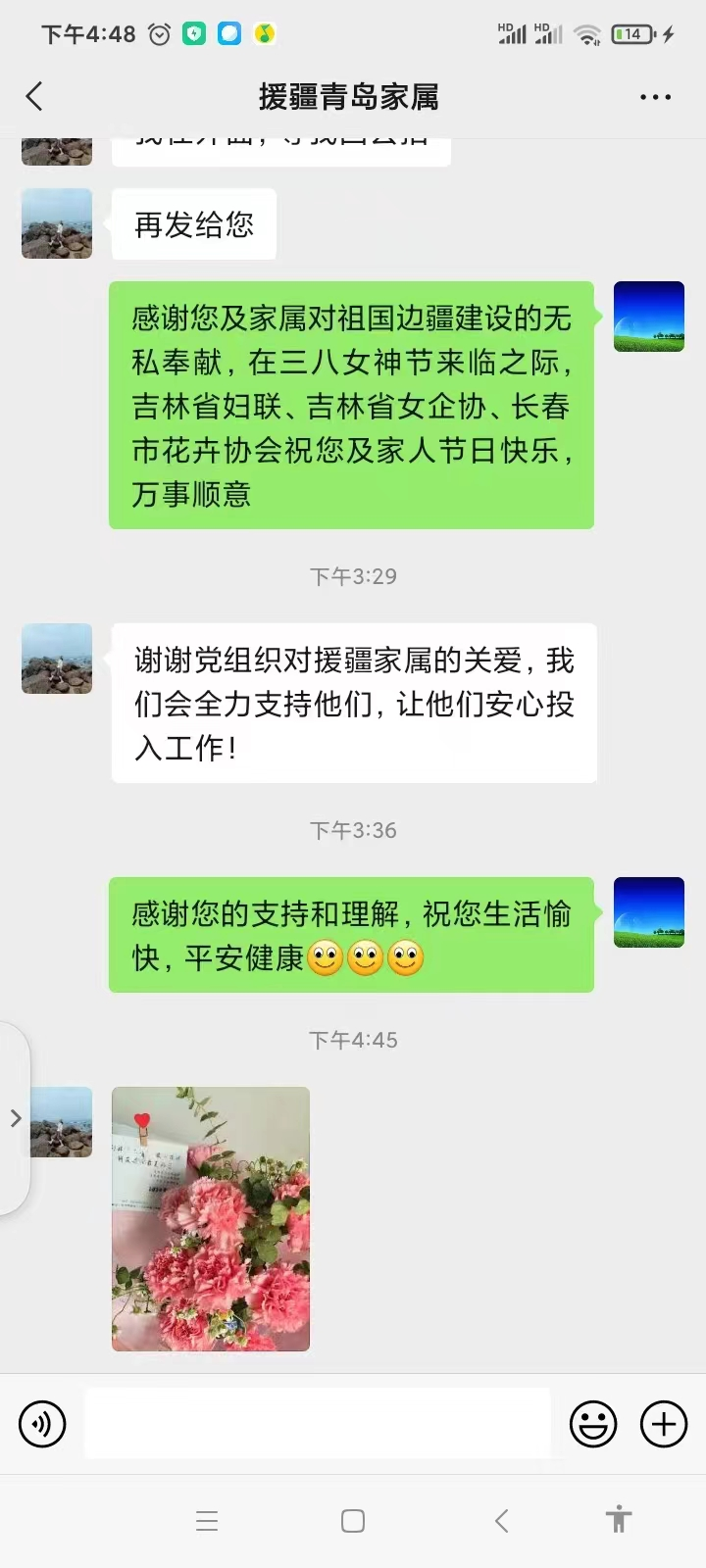Screen dimensions: 706x1568
Task: Go back from the 援疆青岛家属 chat
Action: (34, 96)
